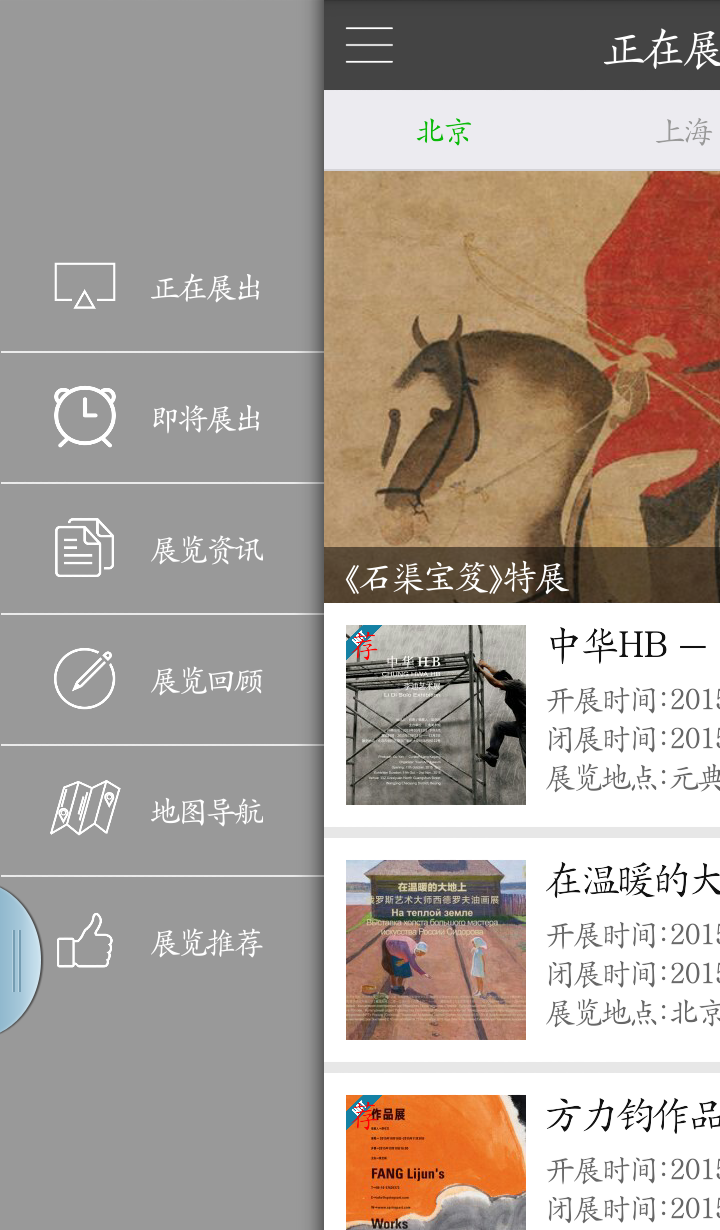Open 即将展出 upcoming exhibitions
720x1230 pixels.
160,418
